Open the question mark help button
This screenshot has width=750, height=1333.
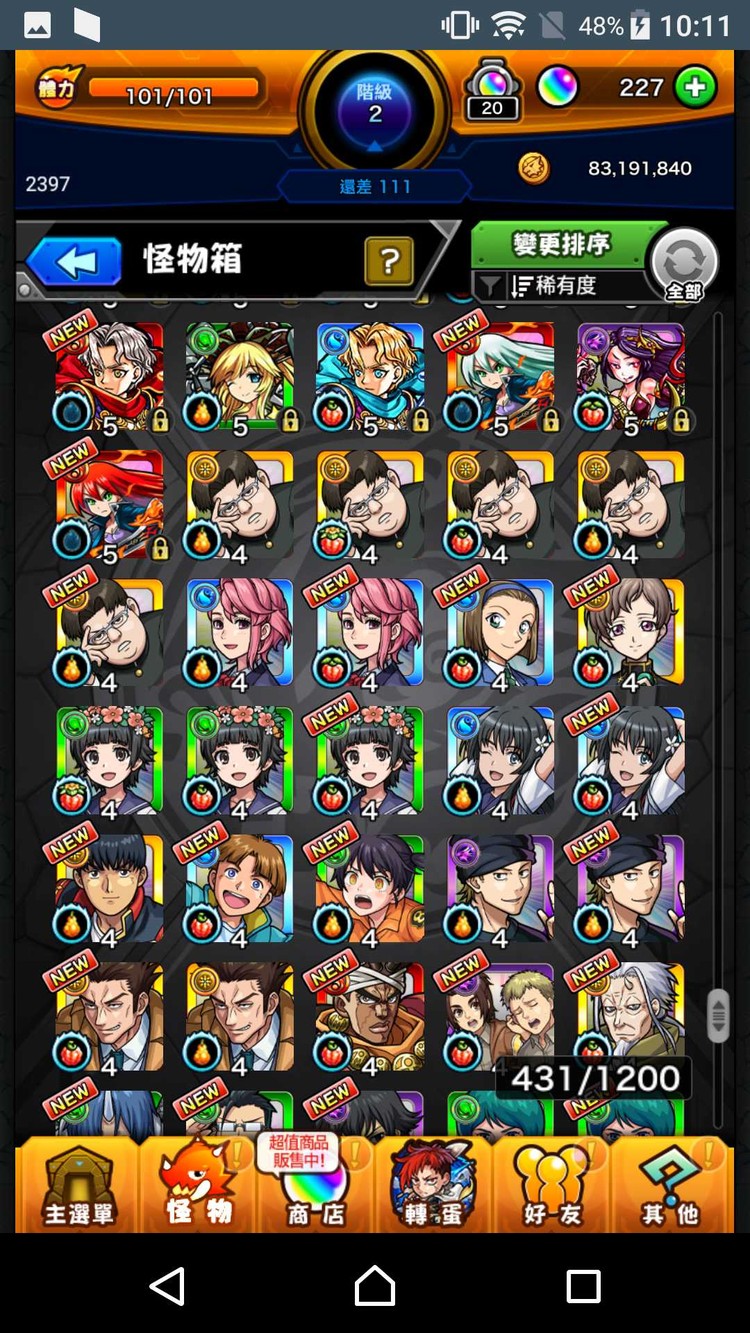[390, 262]
